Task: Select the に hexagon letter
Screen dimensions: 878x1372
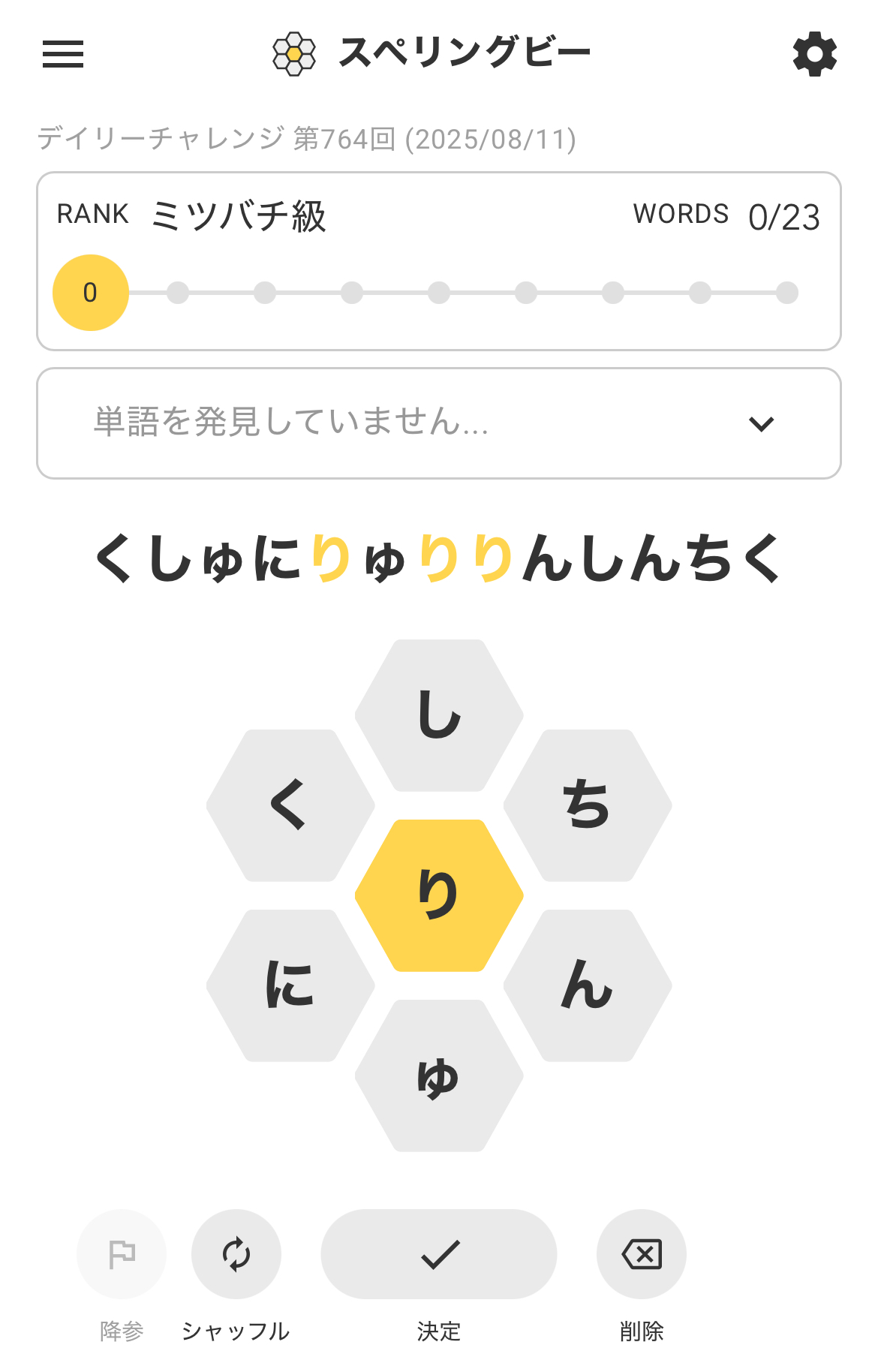Action: 290,985
